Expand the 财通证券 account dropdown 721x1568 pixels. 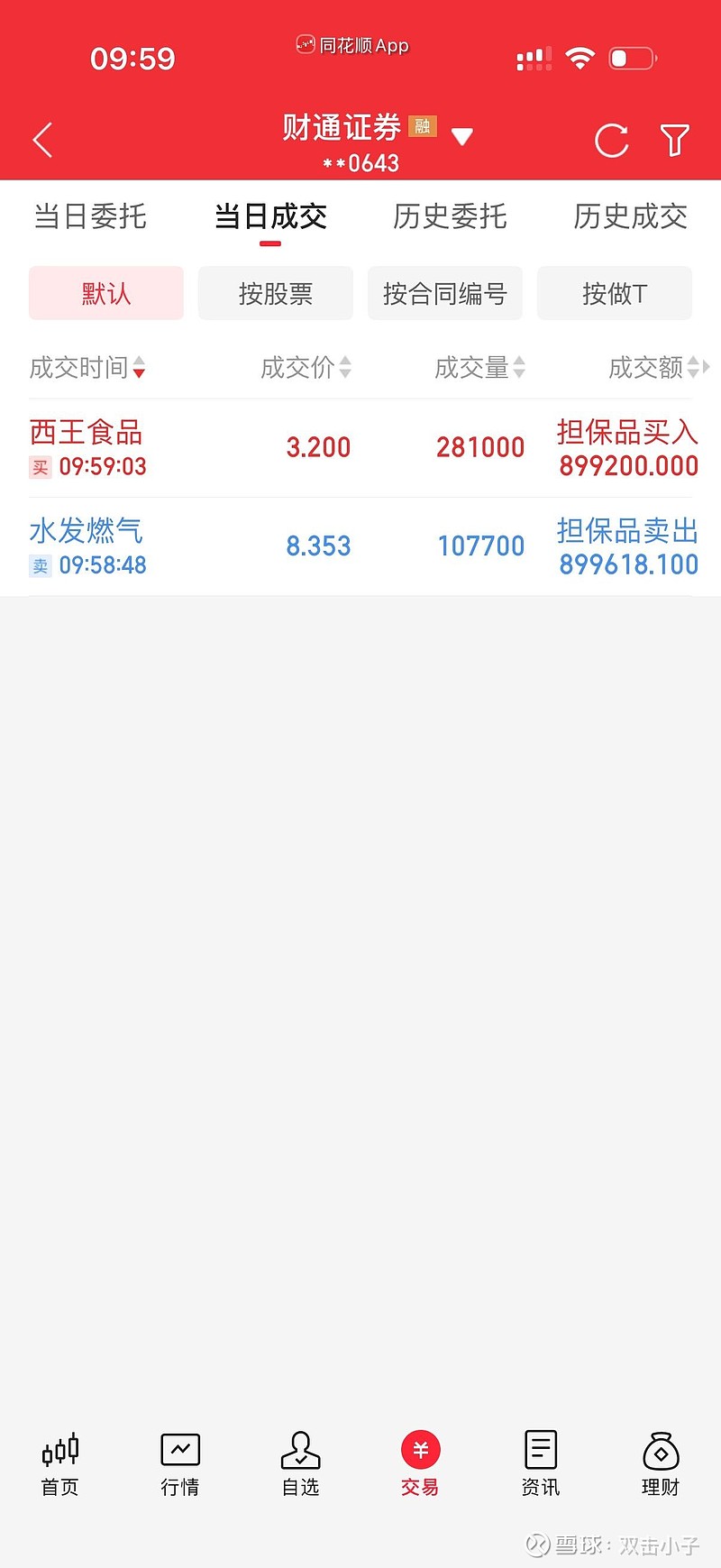pyautogui.click(x=461, y=137)
